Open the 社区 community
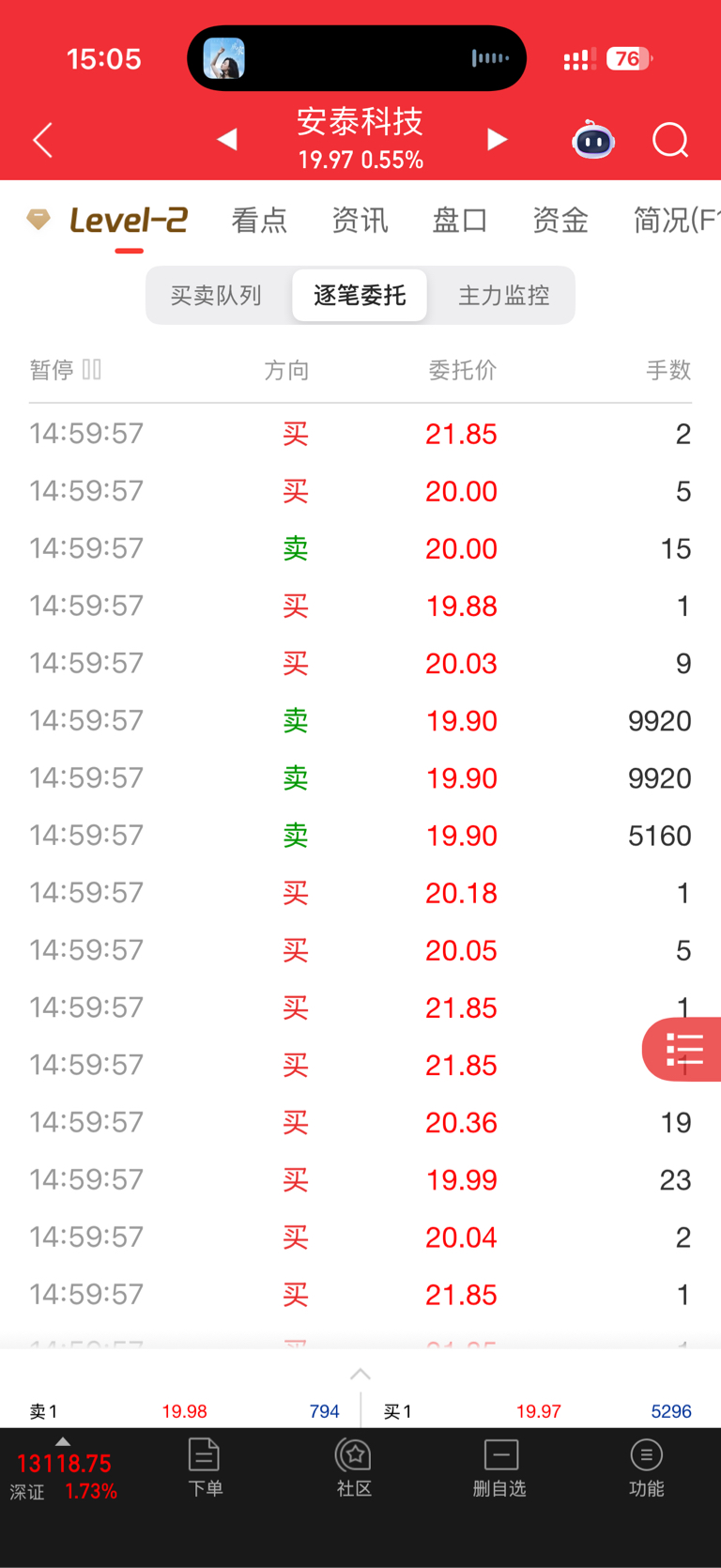The width and height of the screenshot is (721, 1568). click(354, 1468)
